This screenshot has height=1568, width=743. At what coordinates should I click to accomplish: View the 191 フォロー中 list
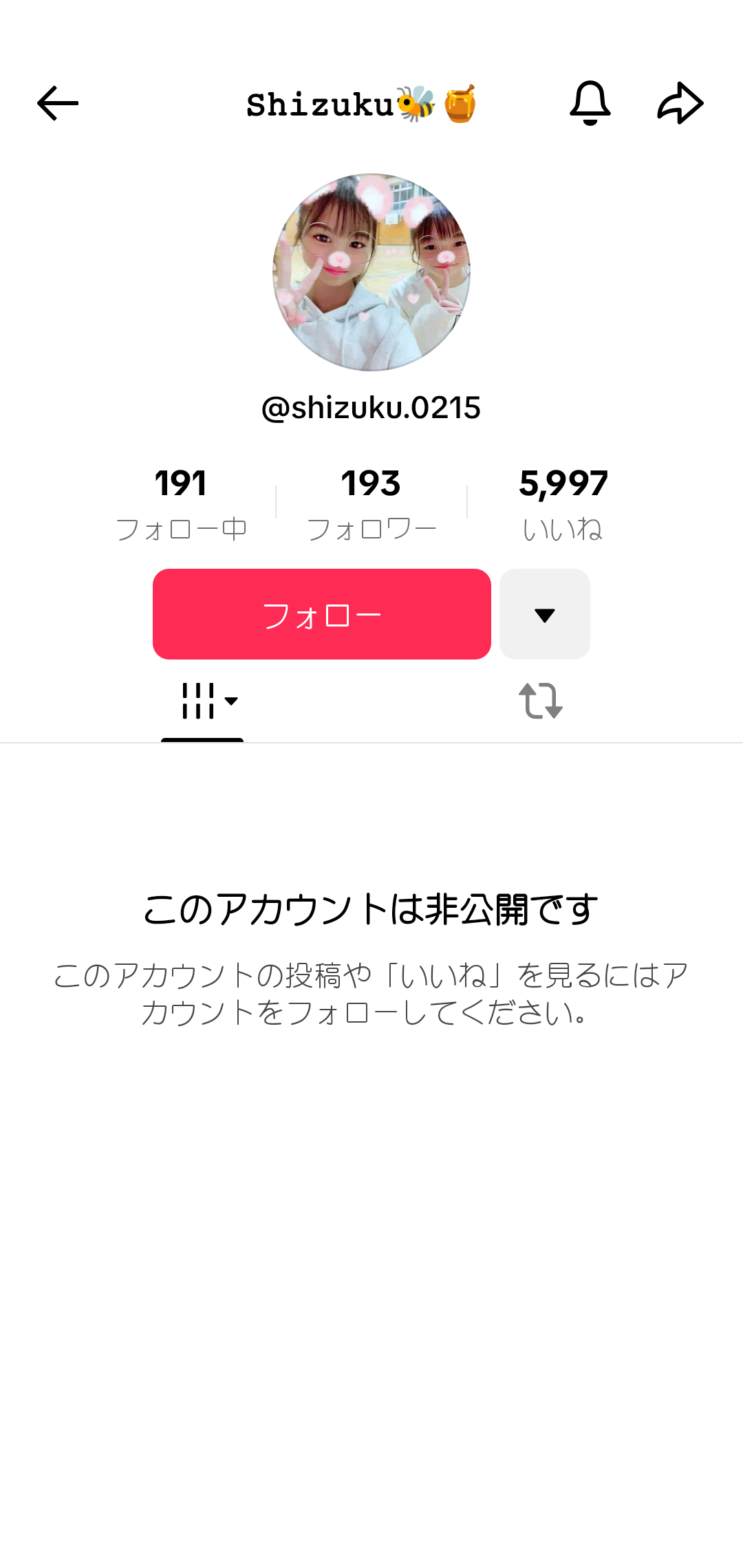[x=181, y=503]
